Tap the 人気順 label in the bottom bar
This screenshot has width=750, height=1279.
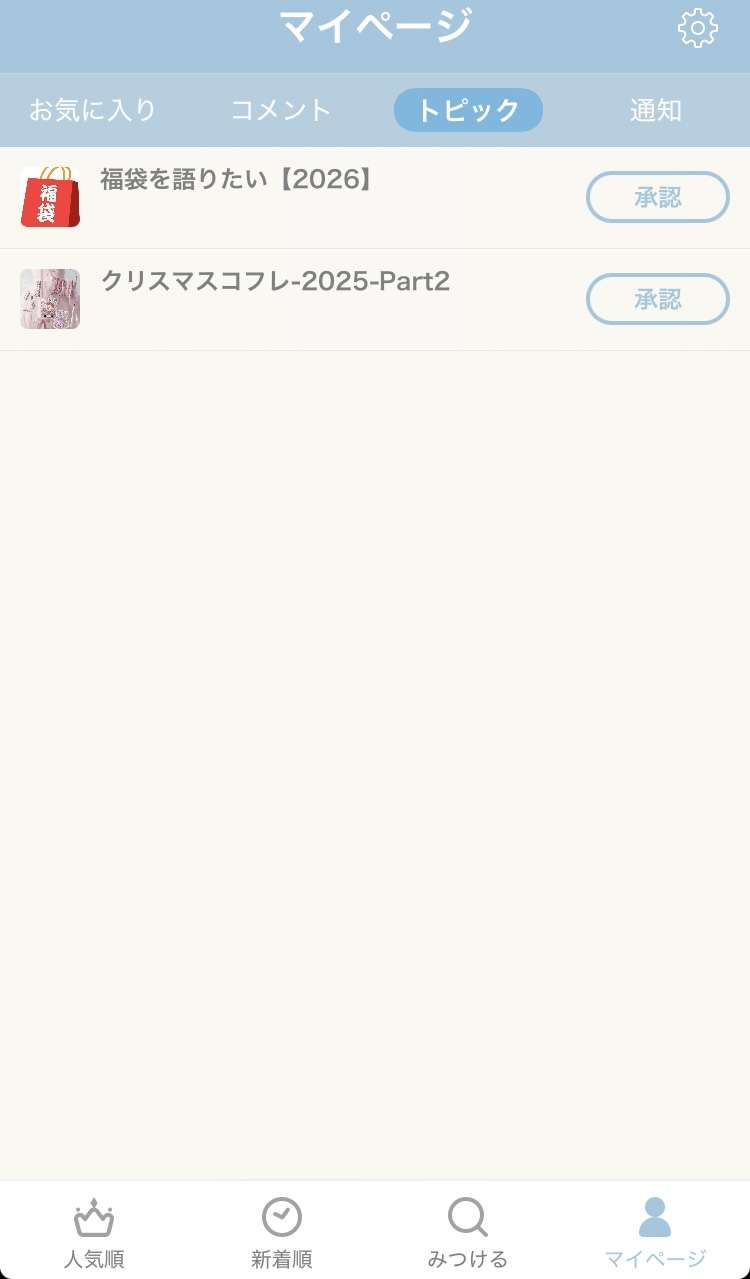click(93, 1260)
